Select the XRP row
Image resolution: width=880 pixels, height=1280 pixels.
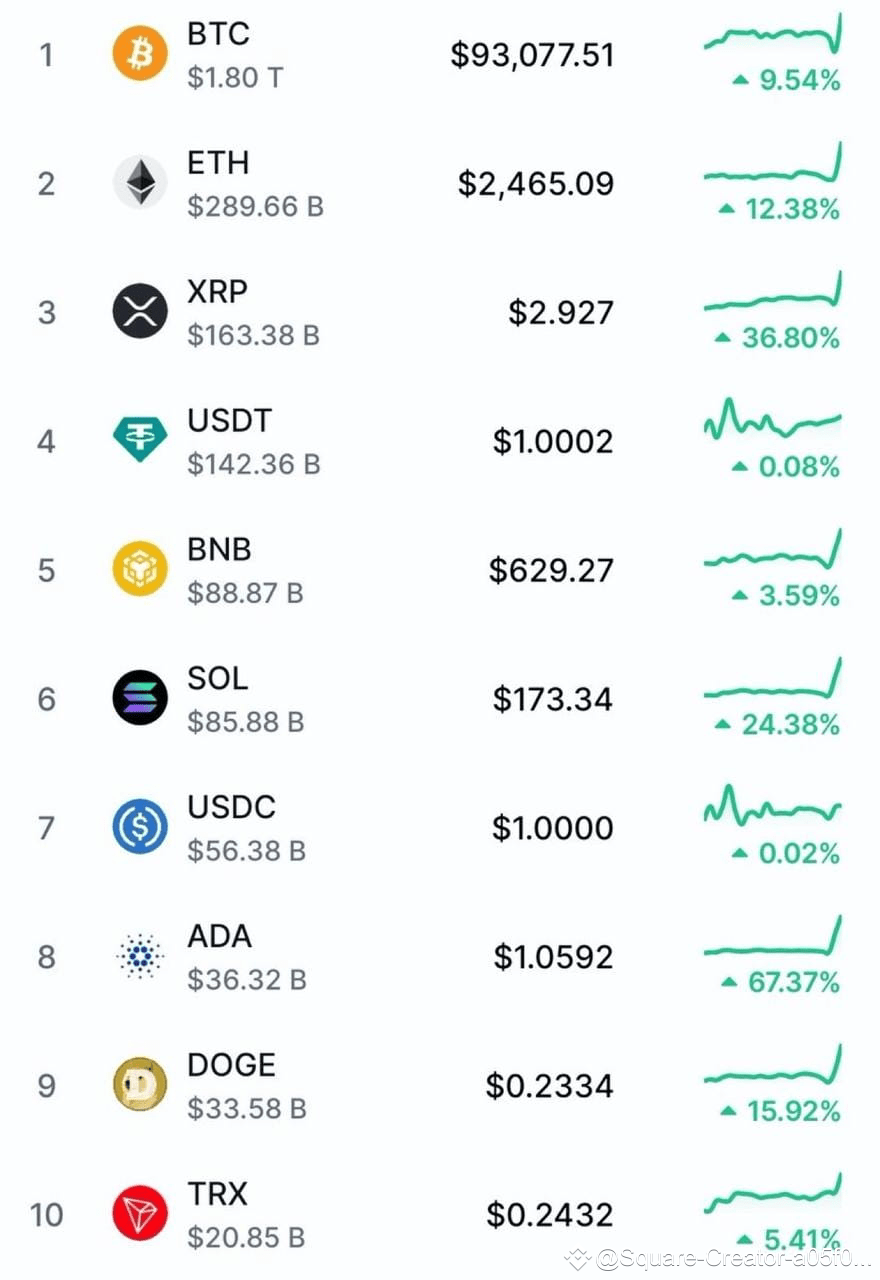tap(440, 312)
